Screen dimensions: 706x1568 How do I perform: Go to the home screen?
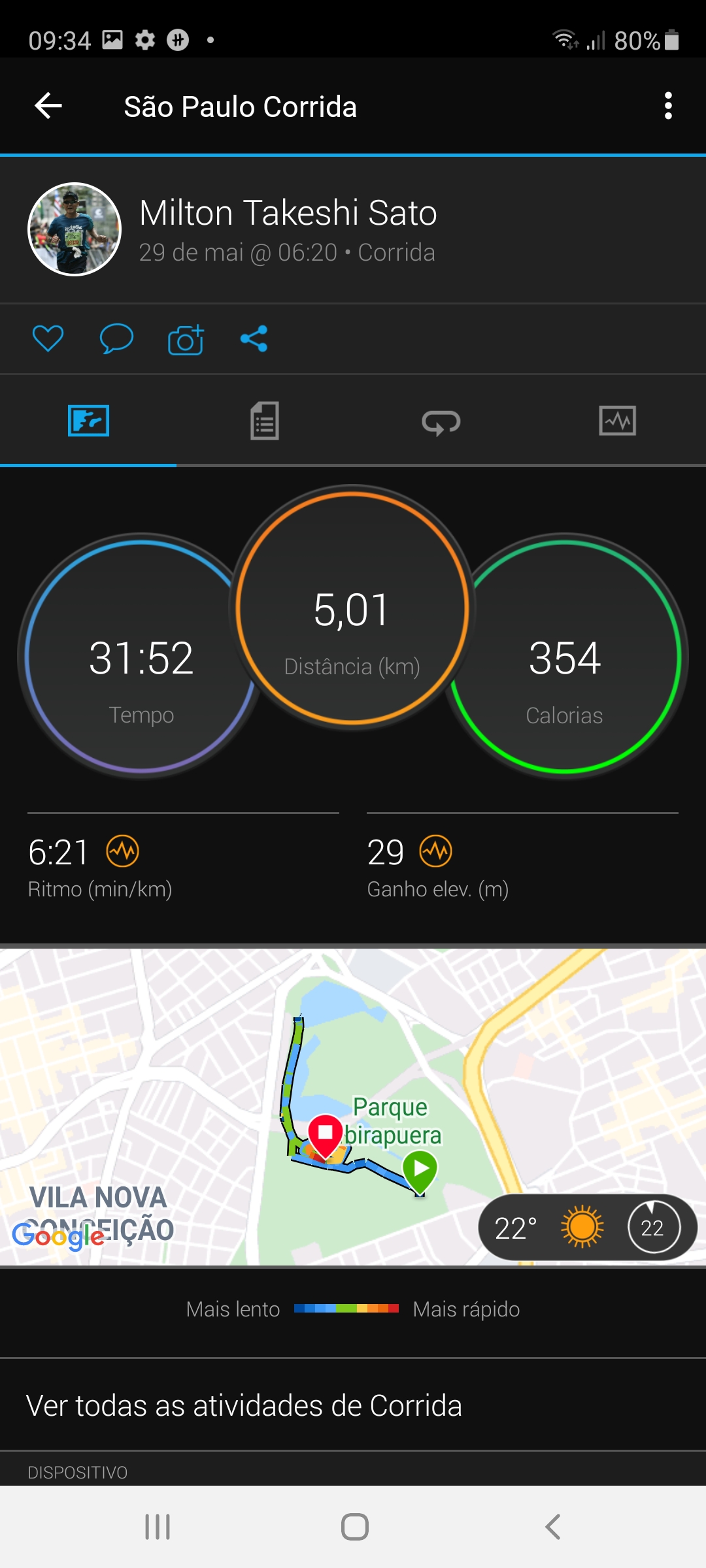(355, 1527)
